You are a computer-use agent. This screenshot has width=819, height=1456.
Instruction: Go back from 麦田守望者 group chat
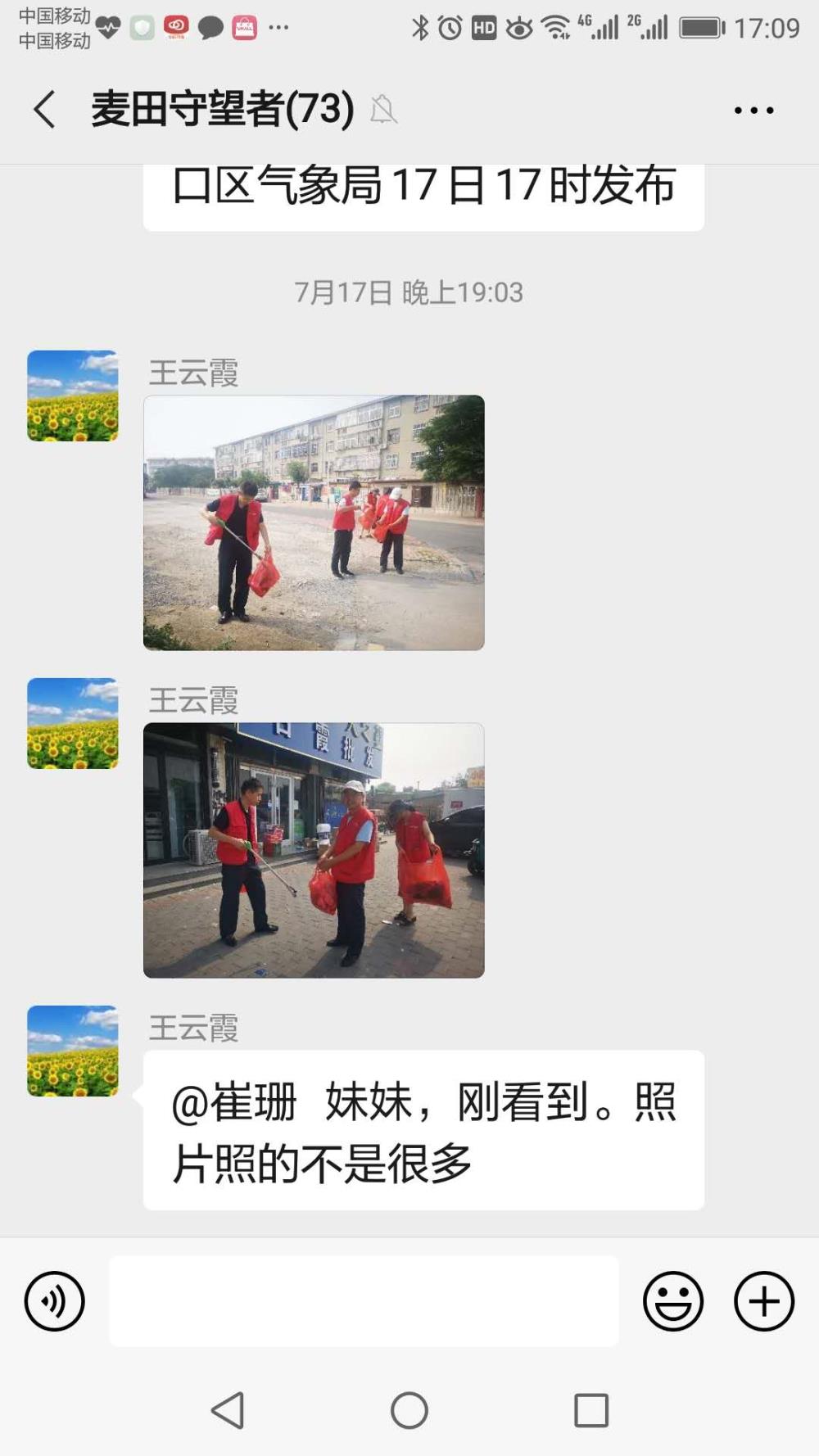pos(44,110)
